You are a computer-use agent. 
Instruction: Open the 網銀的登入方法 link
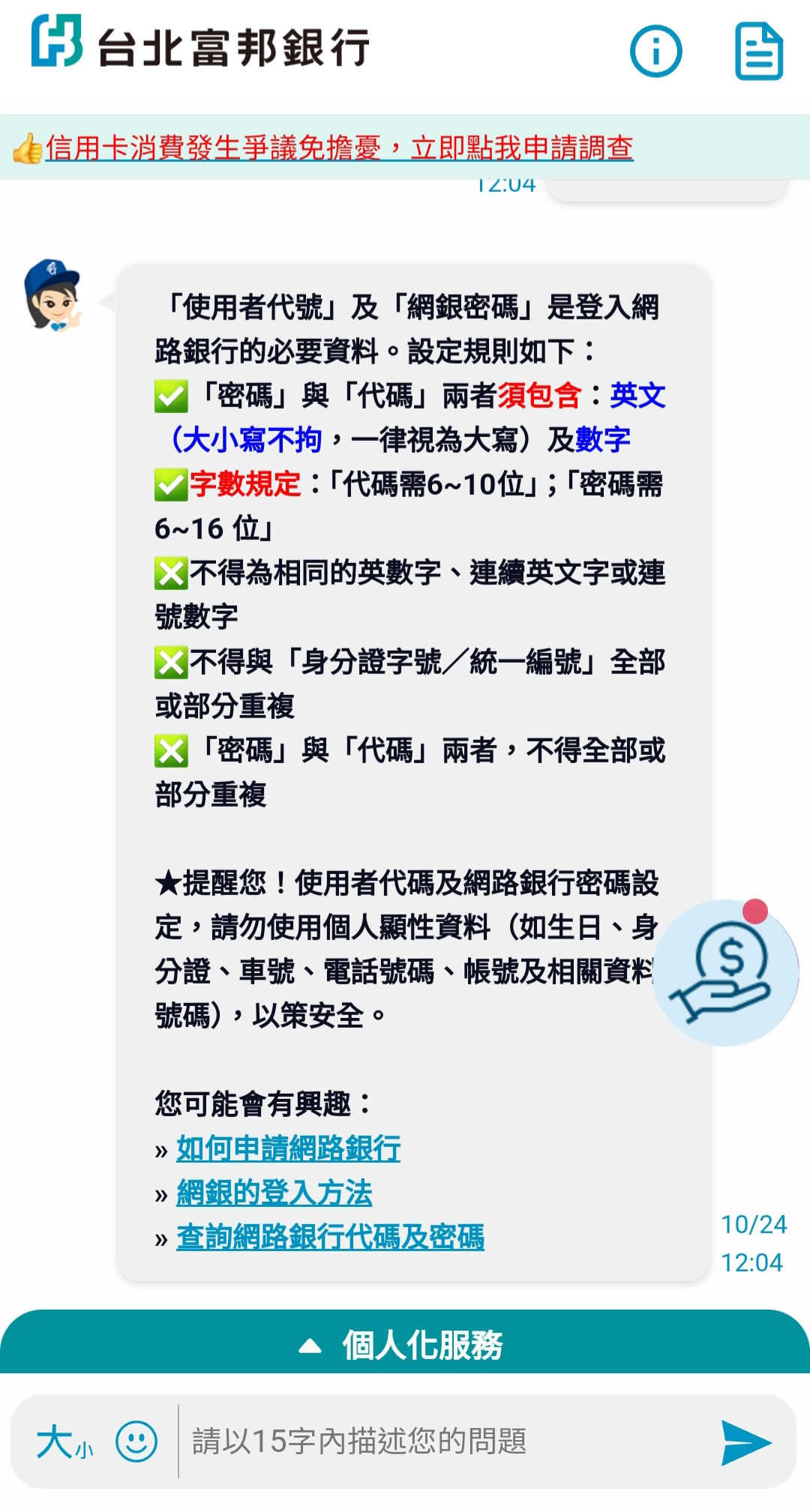(274, 1193)
